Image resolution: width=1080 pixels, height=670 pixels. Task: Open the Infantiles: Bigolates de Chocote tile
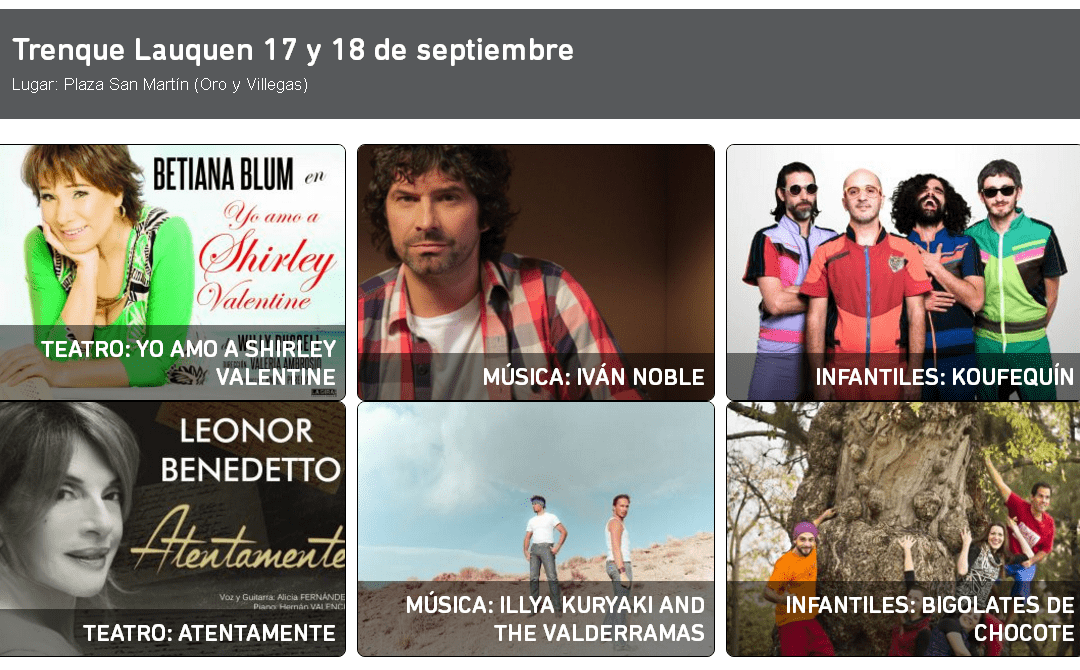[903, 528]
